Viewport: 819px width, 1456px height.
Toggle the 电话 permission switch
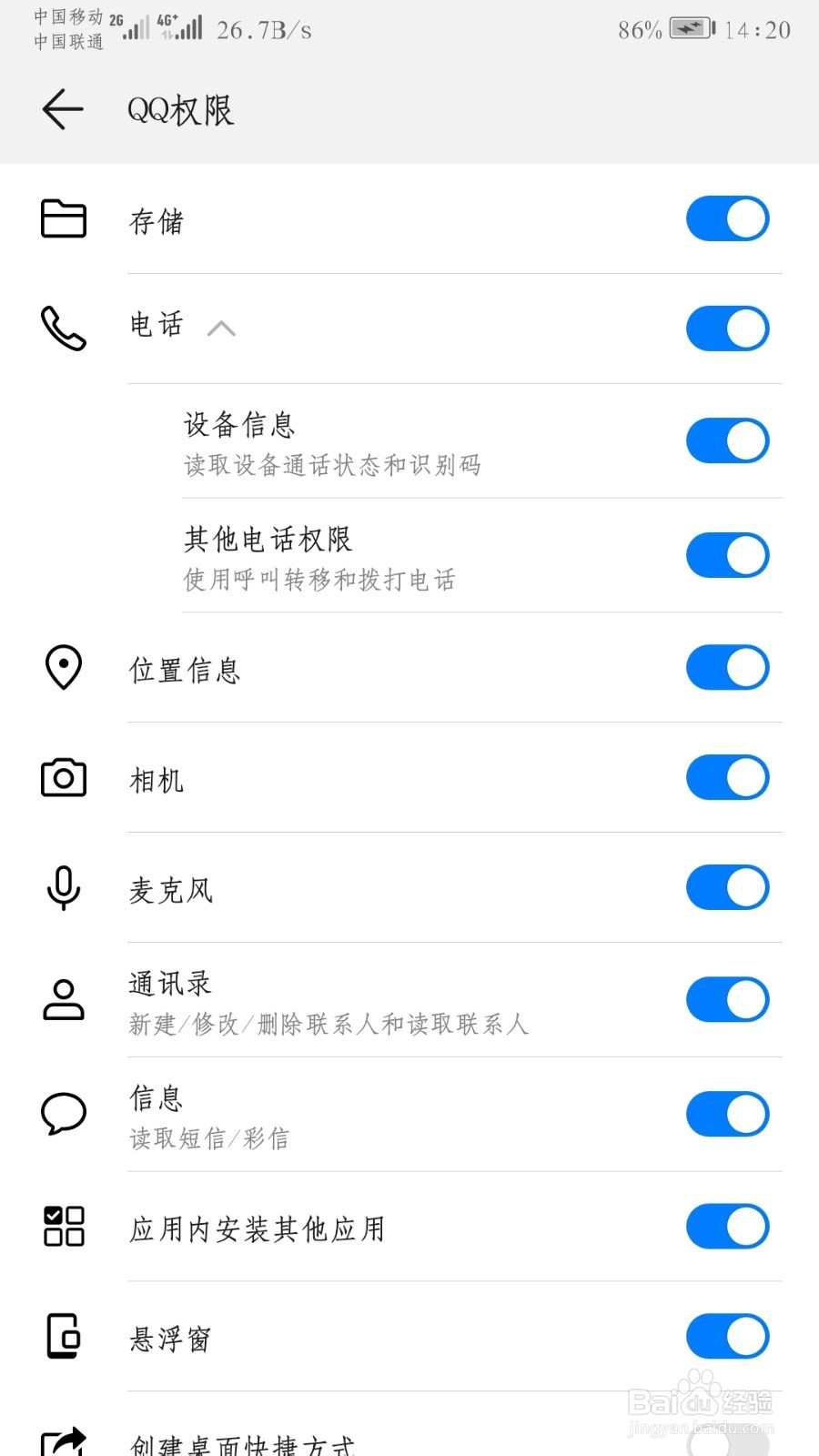728,329
